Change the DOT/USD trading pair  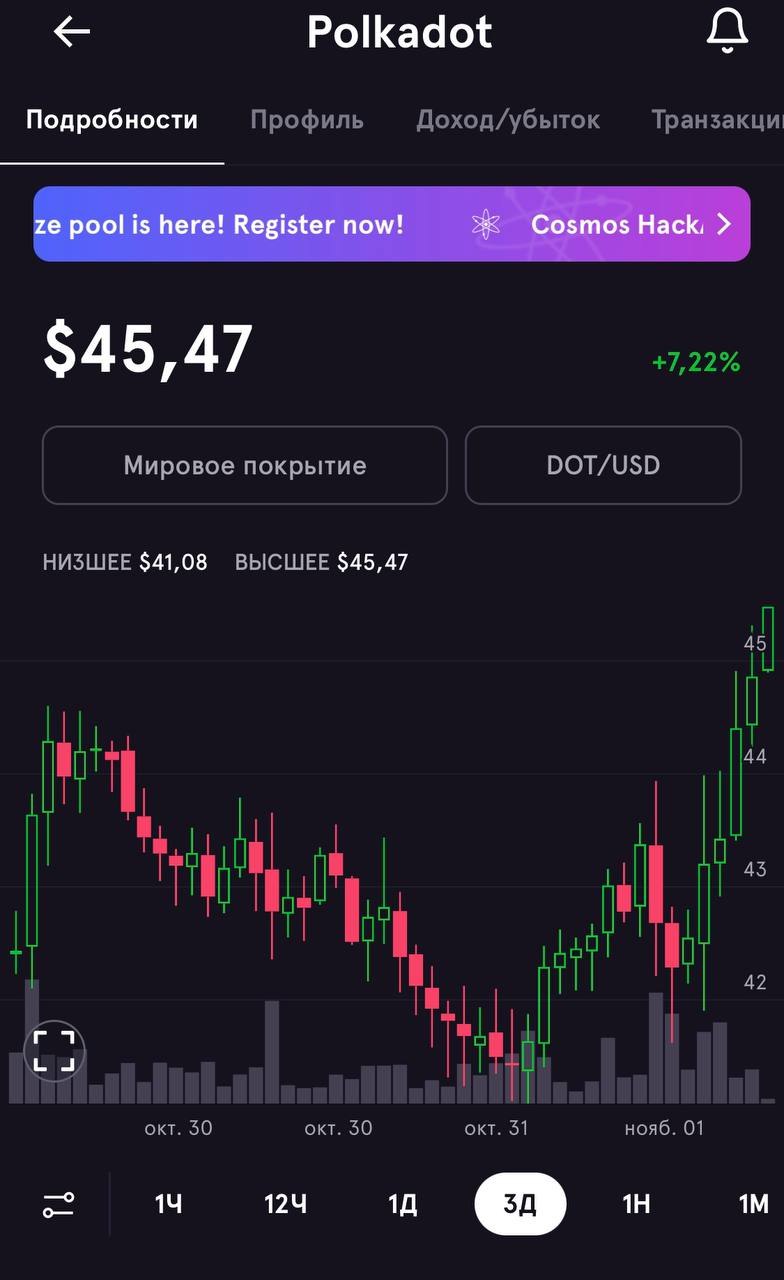pyautogui.click(x=603, y=465)
